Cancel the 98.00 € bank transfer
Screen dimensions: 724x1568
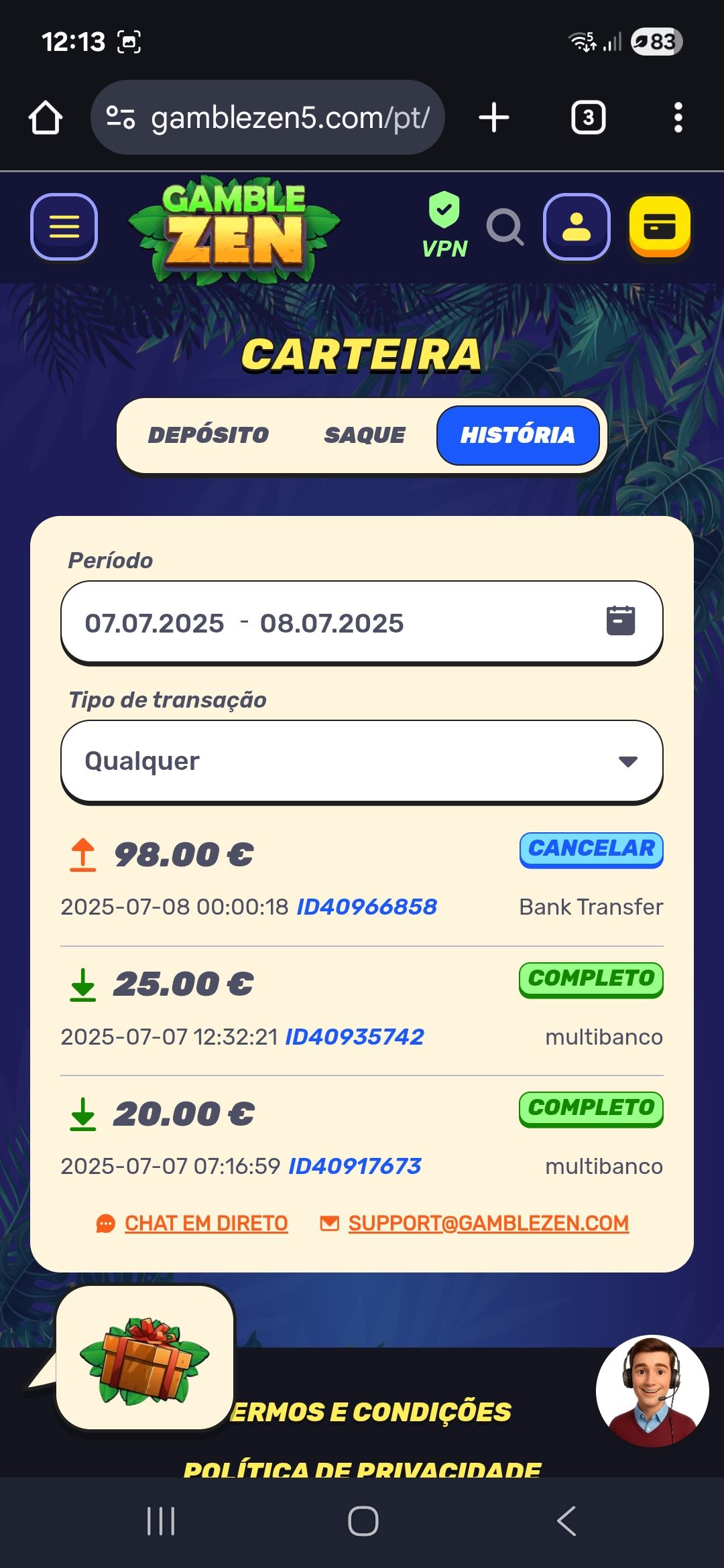(591, 850)
